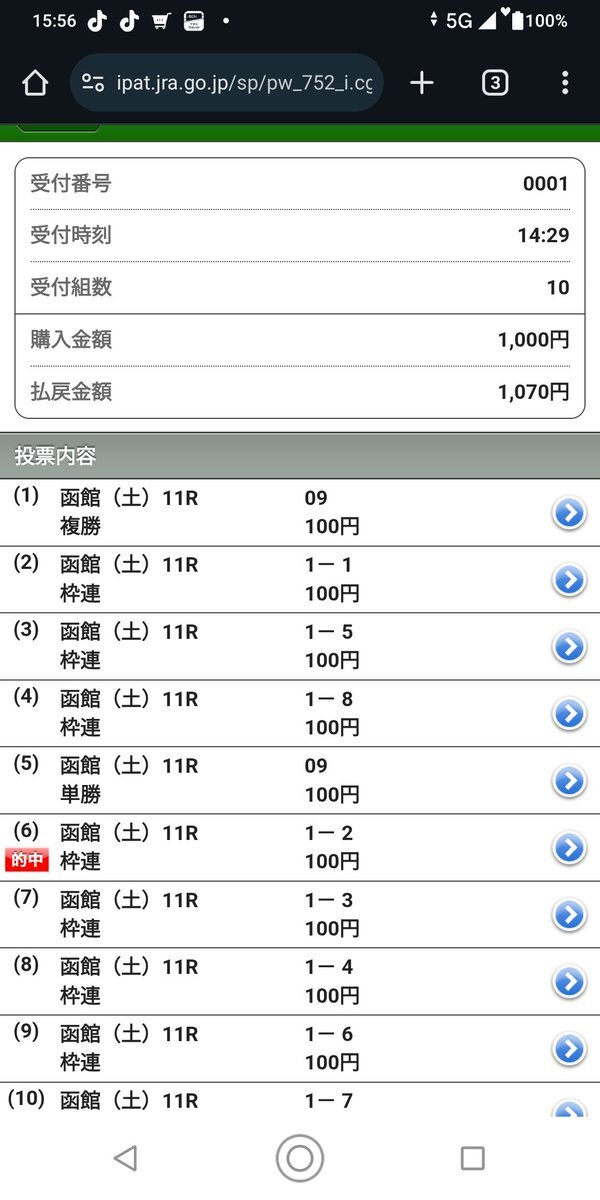The image size is (600, 1200).
Task: View the winning bet (6) 枠連 1-2
Action: coord(569,848)
